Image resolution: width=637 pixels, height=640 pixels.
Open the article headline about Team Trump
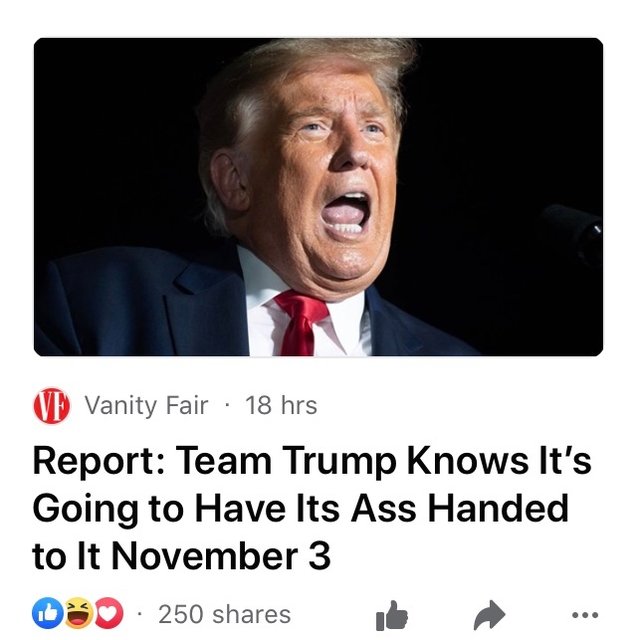312,509
